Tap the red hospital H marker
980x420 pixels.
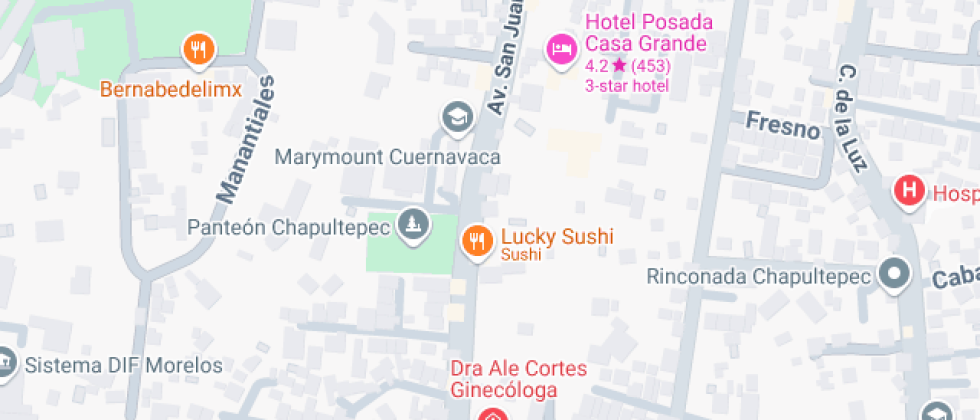pyautogui.click(x=910, y=190)
